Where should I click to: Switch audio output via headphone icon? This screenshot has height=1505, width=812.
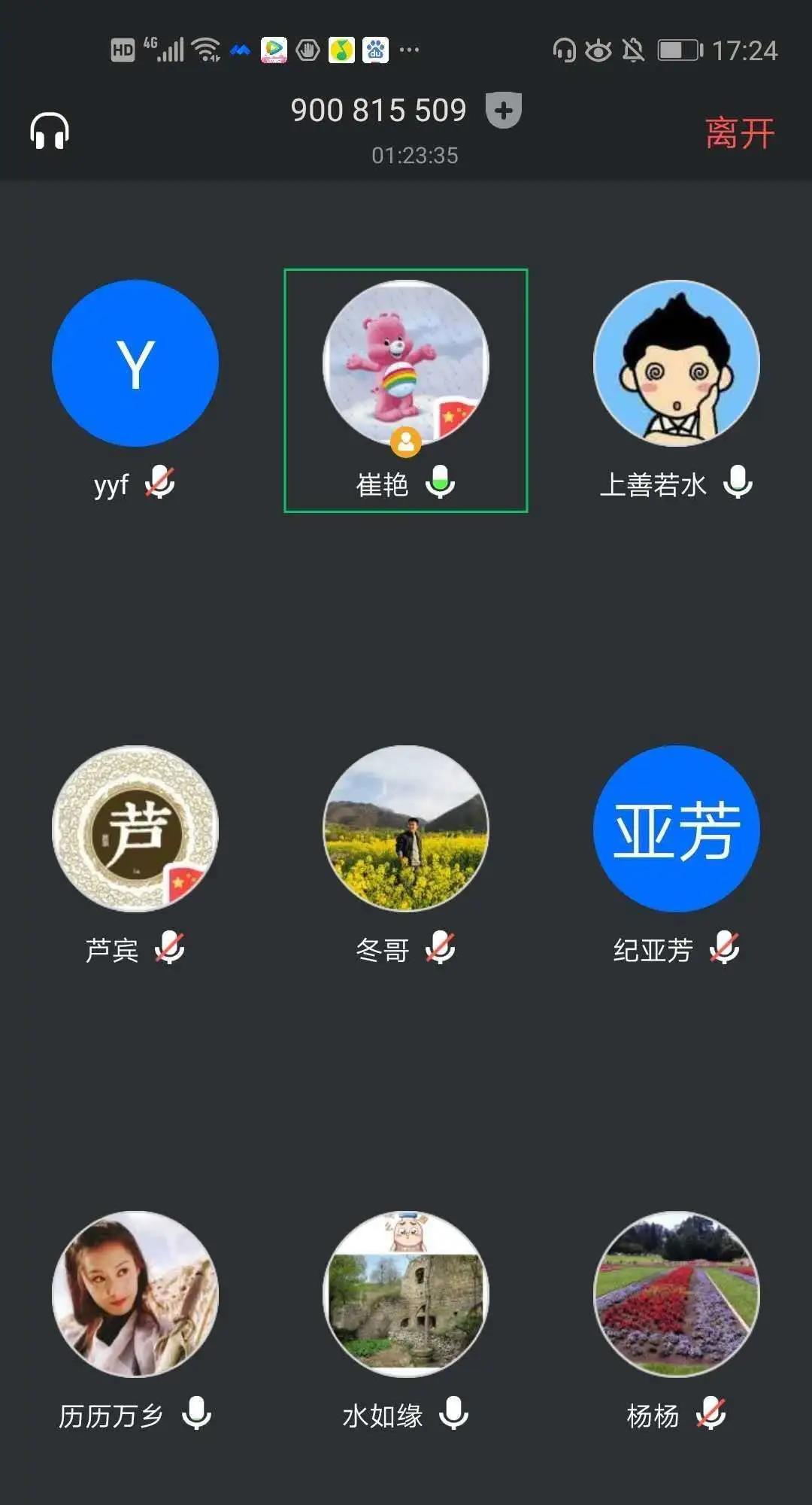50,132
